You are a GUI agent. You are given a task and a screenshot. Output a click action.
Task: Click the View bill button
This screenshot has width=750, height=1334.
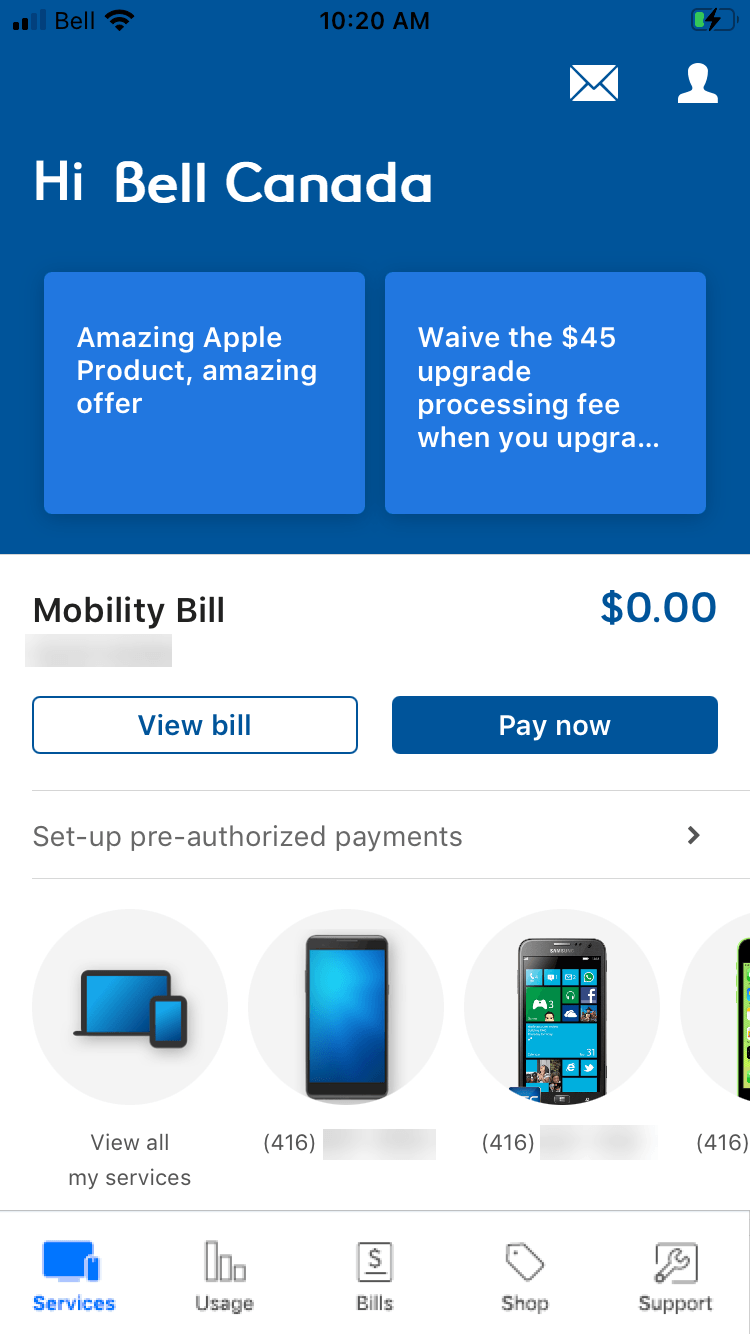194,725
